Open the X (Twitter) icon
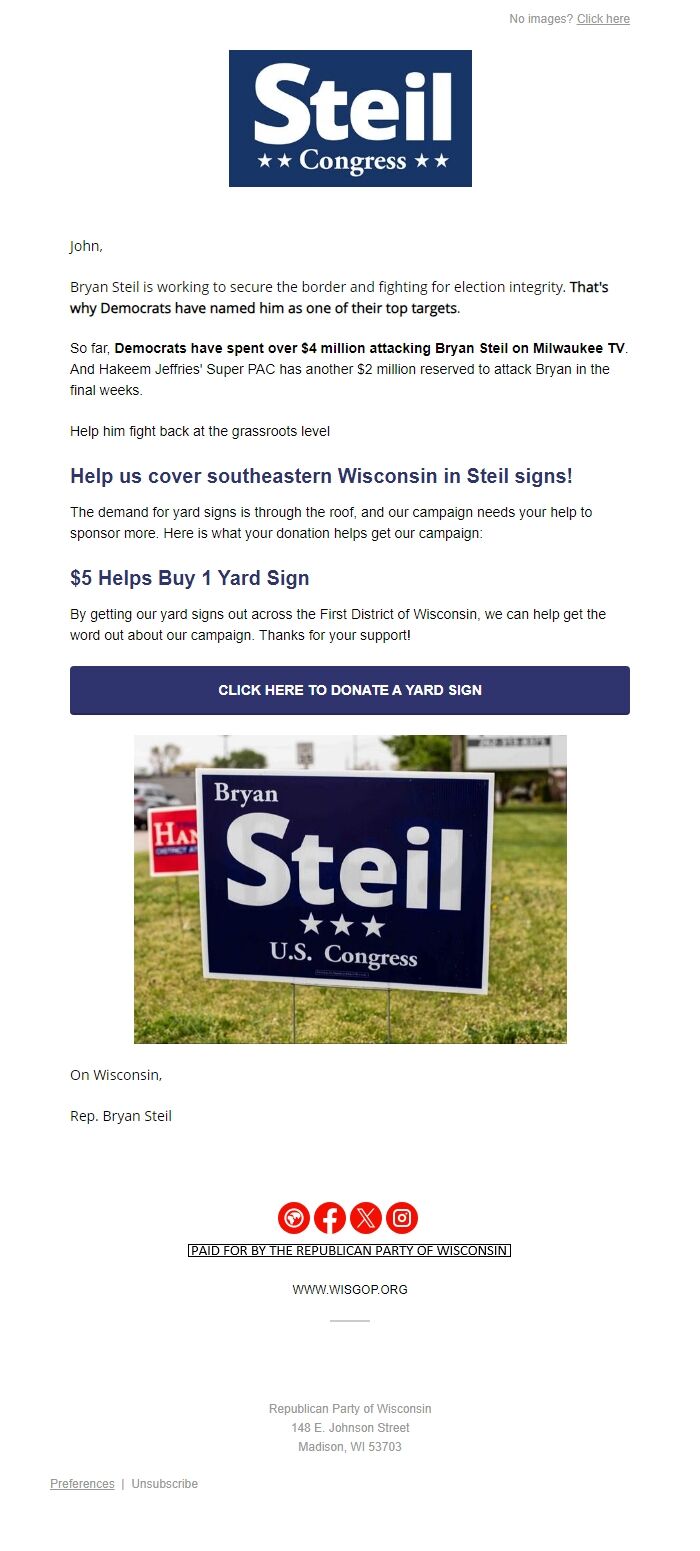 [366, 1218]
